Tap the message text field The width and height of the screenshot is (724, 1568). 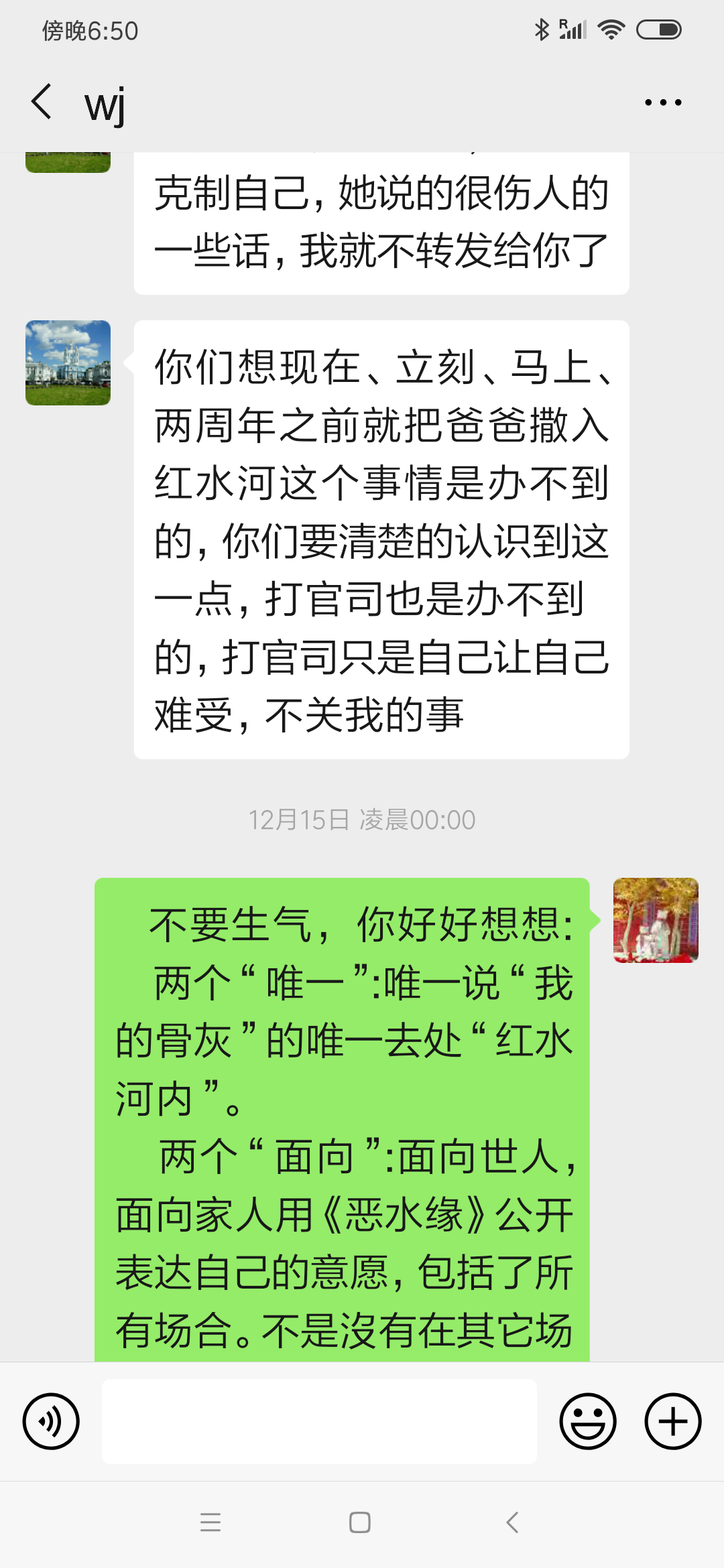click(x=319, y=1421)
